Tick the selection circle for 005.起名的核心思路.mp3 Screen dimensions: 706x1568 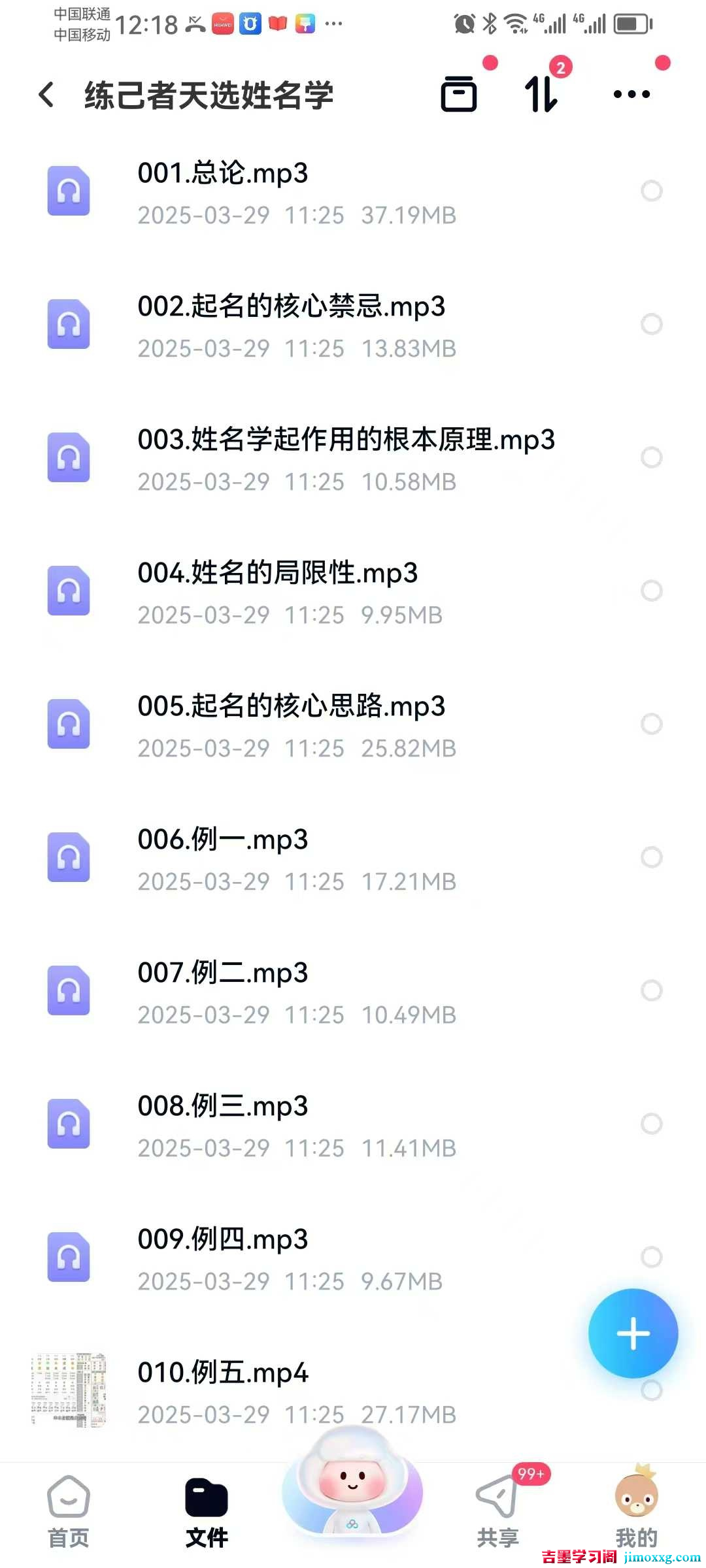coord(651,724)
